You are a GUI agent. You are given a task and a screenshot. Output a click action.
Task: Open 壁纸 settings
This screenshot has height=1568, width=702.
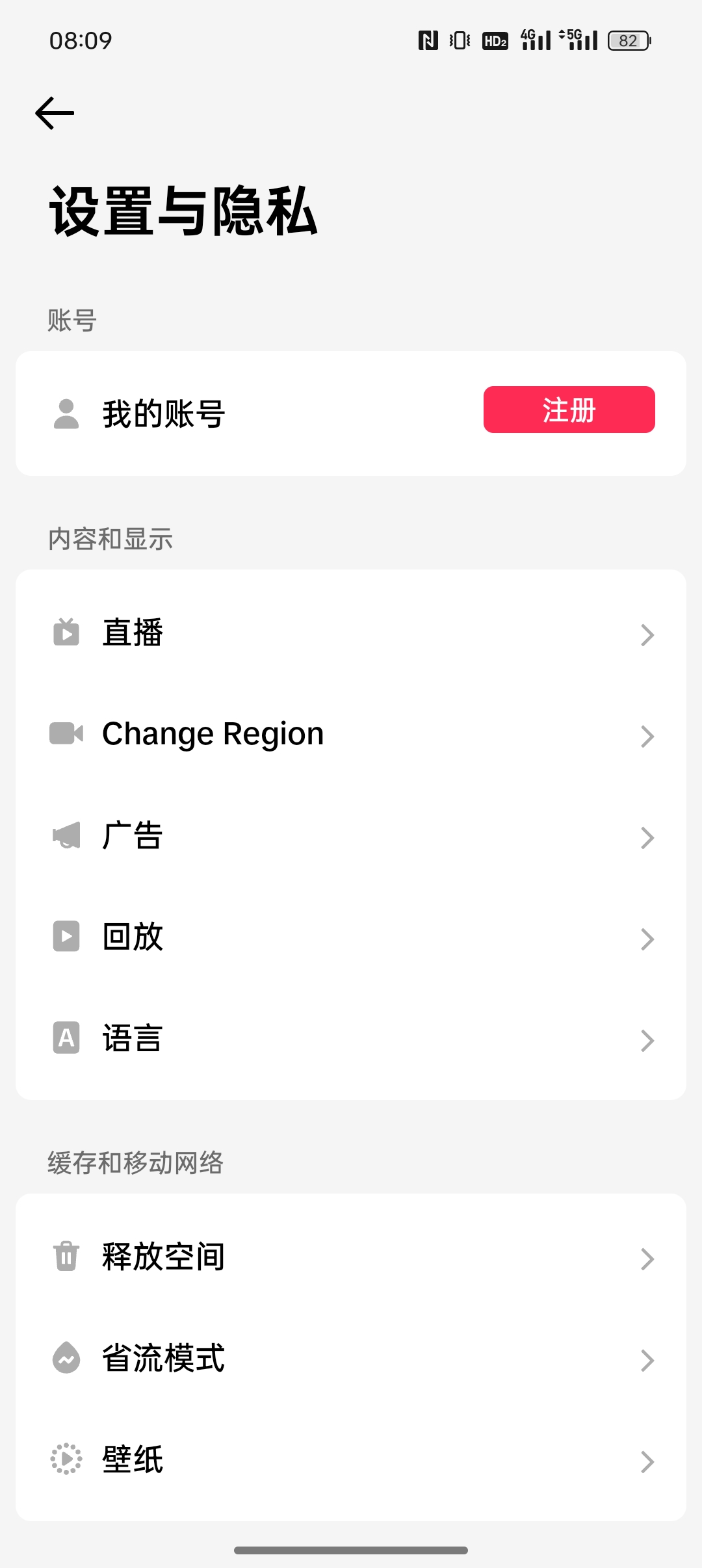[x=351, y=1460]
